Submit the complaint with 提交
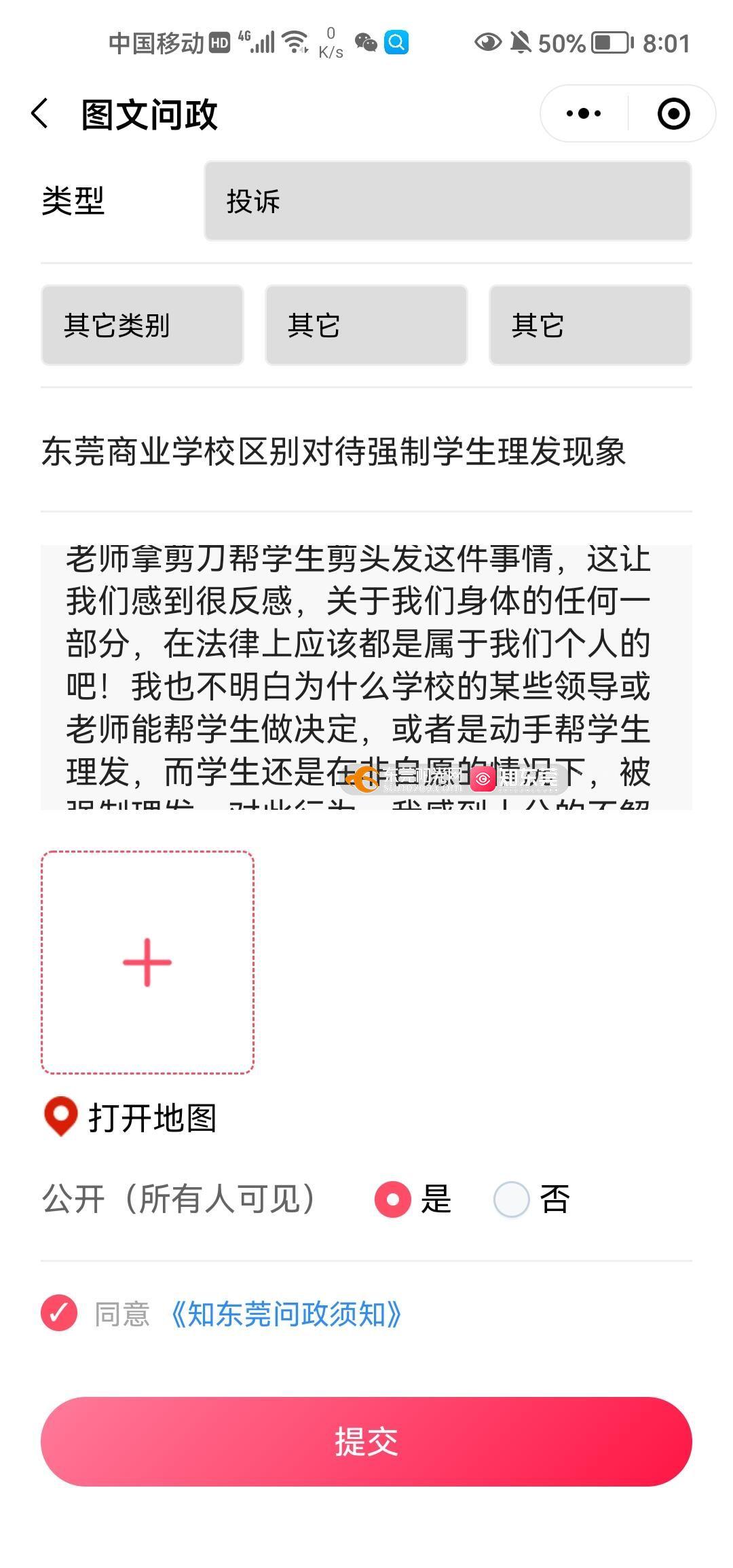This screenshot has height=1568, width=733. click(366, 1441)
